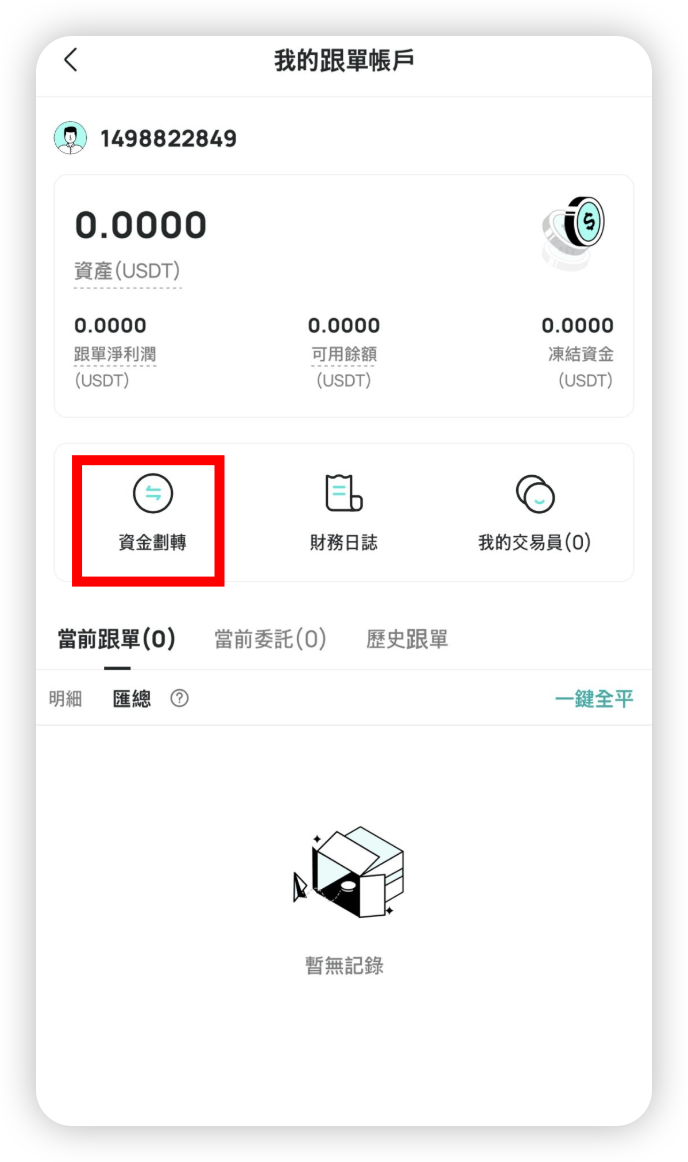Open the help icon beside 匯總
The height and width of the screenshot is (1162, 688).
click(x=179, y=699)
